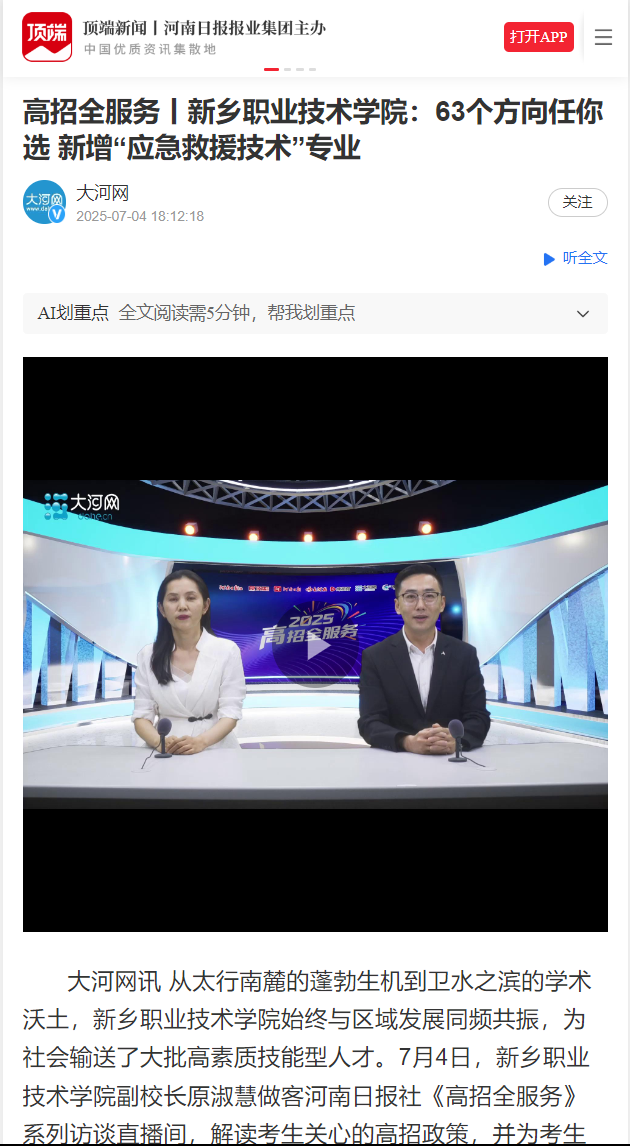Follow 大河网 with 关注 button
The height and width of the screenshot is (1146, 630).
577,202
